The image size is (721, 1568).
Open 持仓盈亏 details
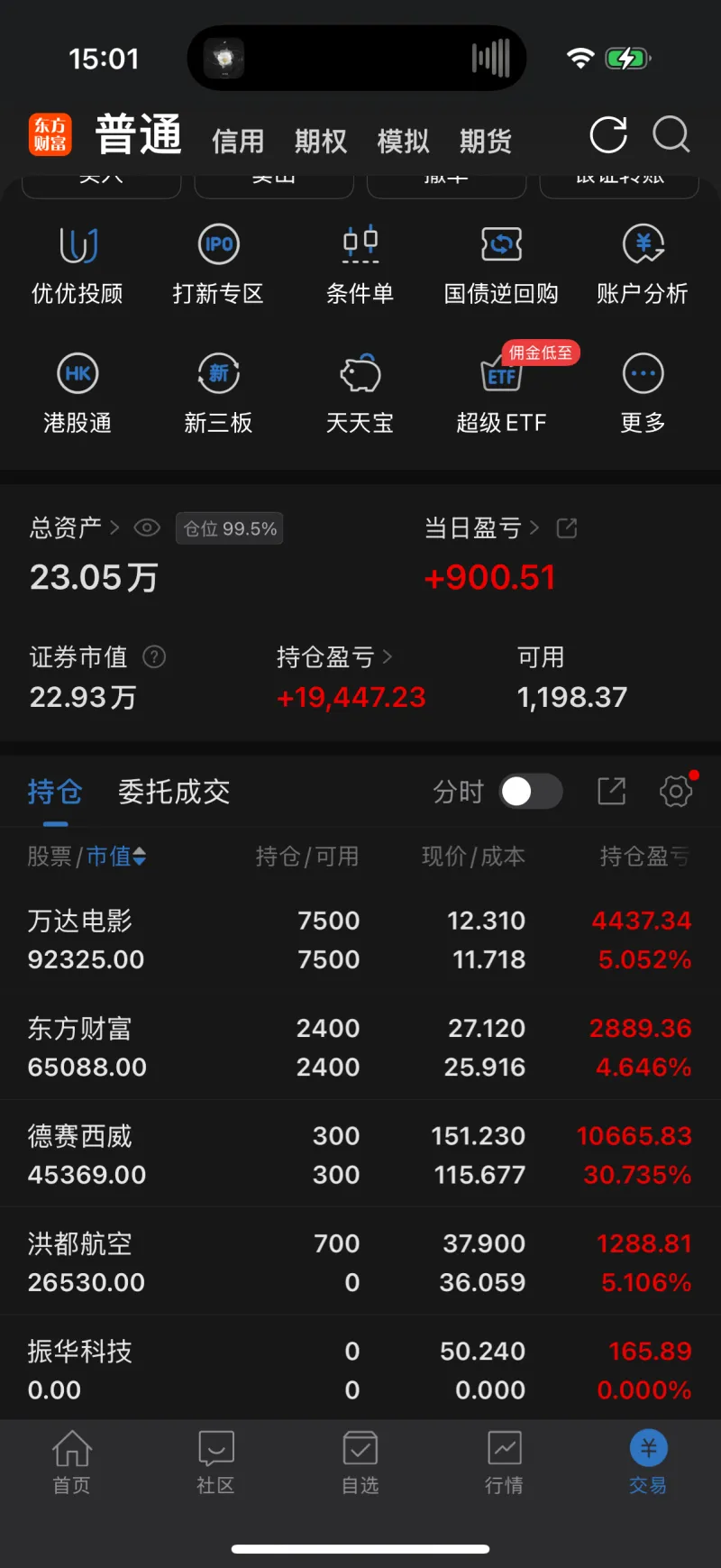333,657
